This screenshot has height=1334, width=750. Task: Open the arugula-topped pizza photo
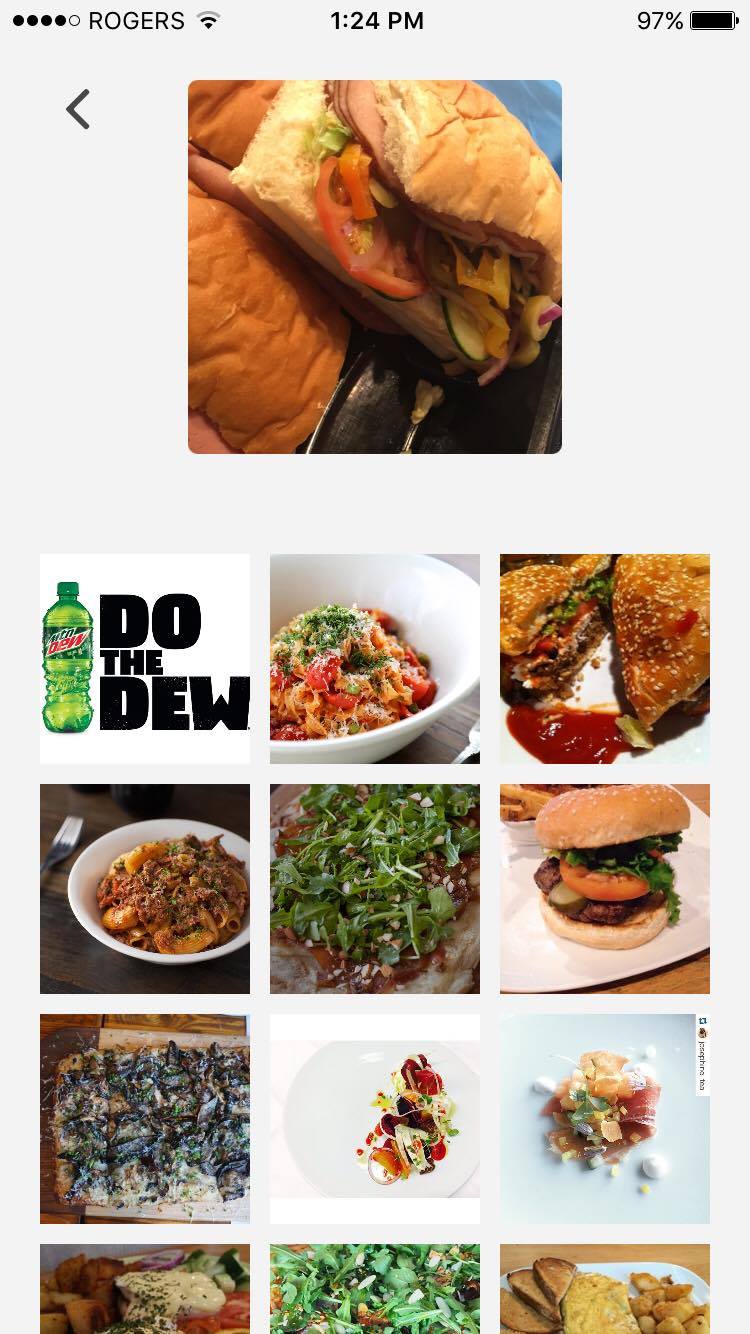pyautogui.click(x=375, y=889)
